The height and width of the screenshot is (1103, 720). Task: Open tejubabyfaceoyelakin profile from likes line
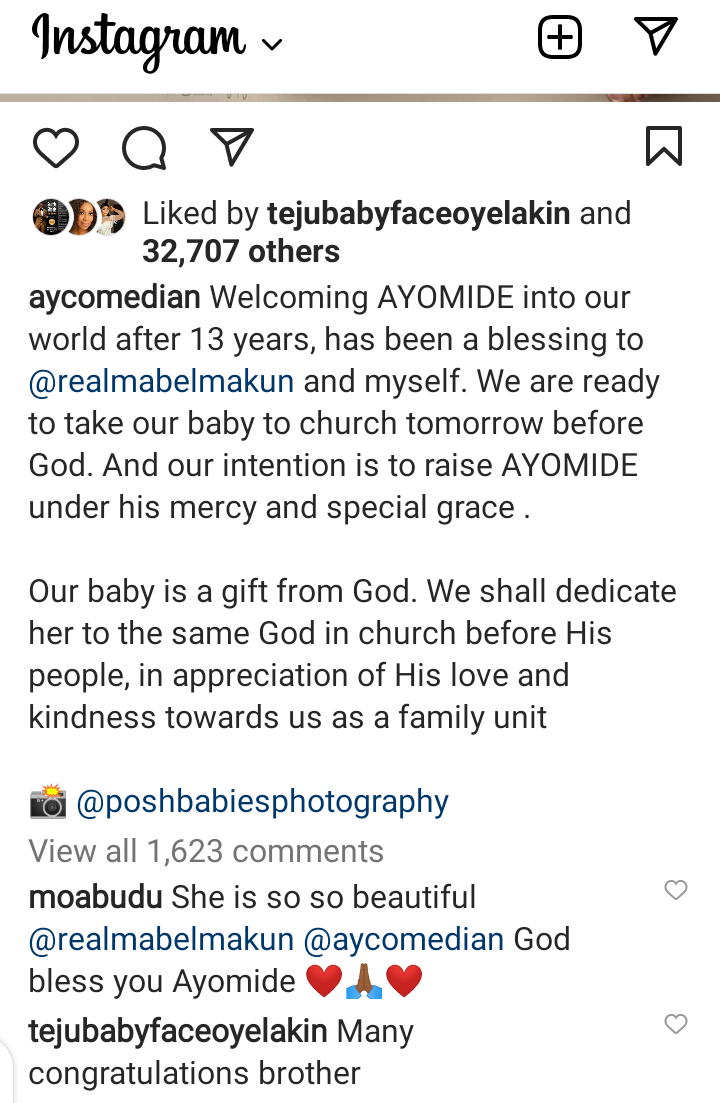coord(418,213)
